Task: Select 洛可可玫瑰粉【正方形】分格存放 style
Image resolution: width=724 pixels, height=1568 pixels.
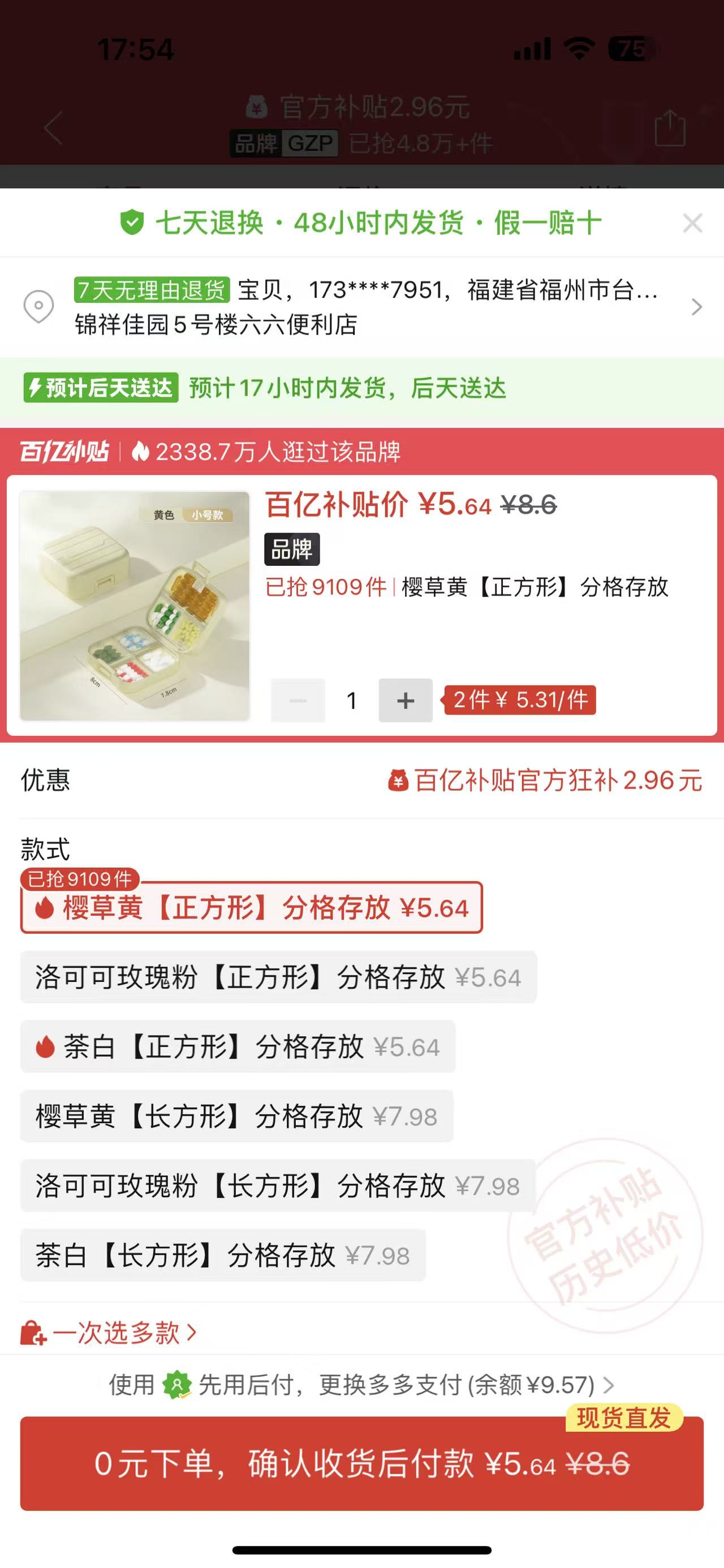Action: [x=278, y=977]
